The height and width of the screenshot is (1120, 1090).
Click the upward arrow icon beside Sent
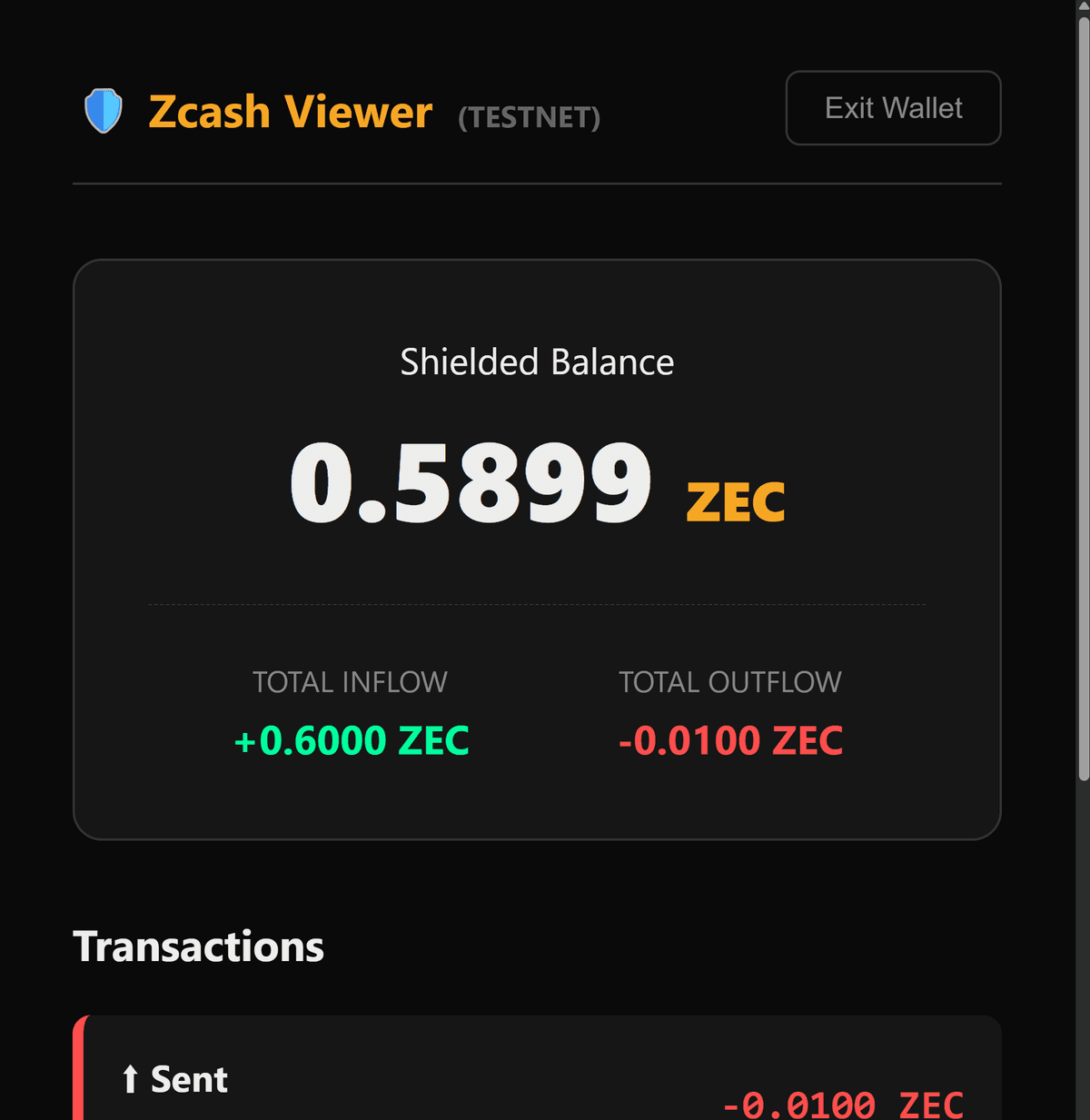[x=130, y=1080]
